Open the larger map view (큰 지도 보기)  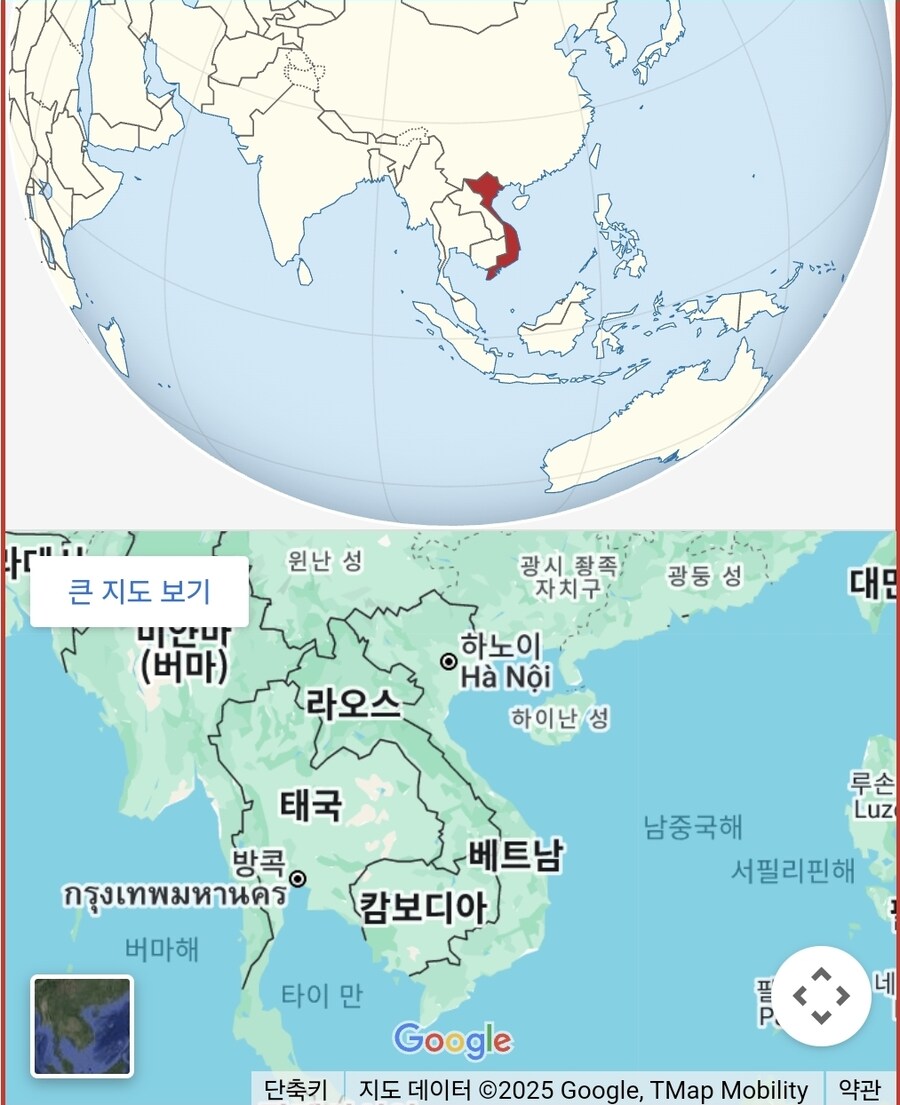coord(139,591)
